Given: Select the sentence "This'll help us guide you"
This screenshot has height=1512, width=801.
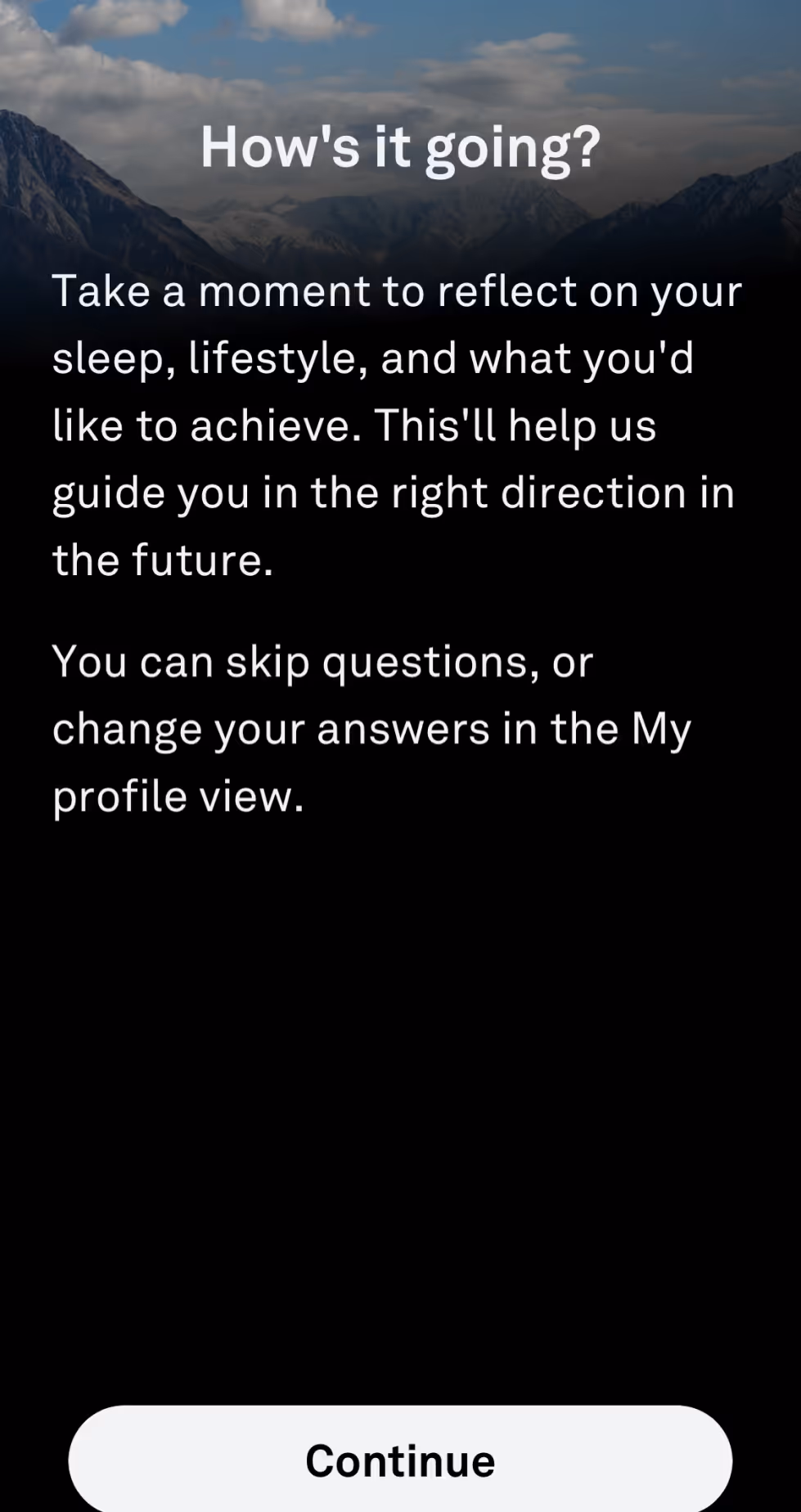Looking at the screenshot, I should 515,425.
